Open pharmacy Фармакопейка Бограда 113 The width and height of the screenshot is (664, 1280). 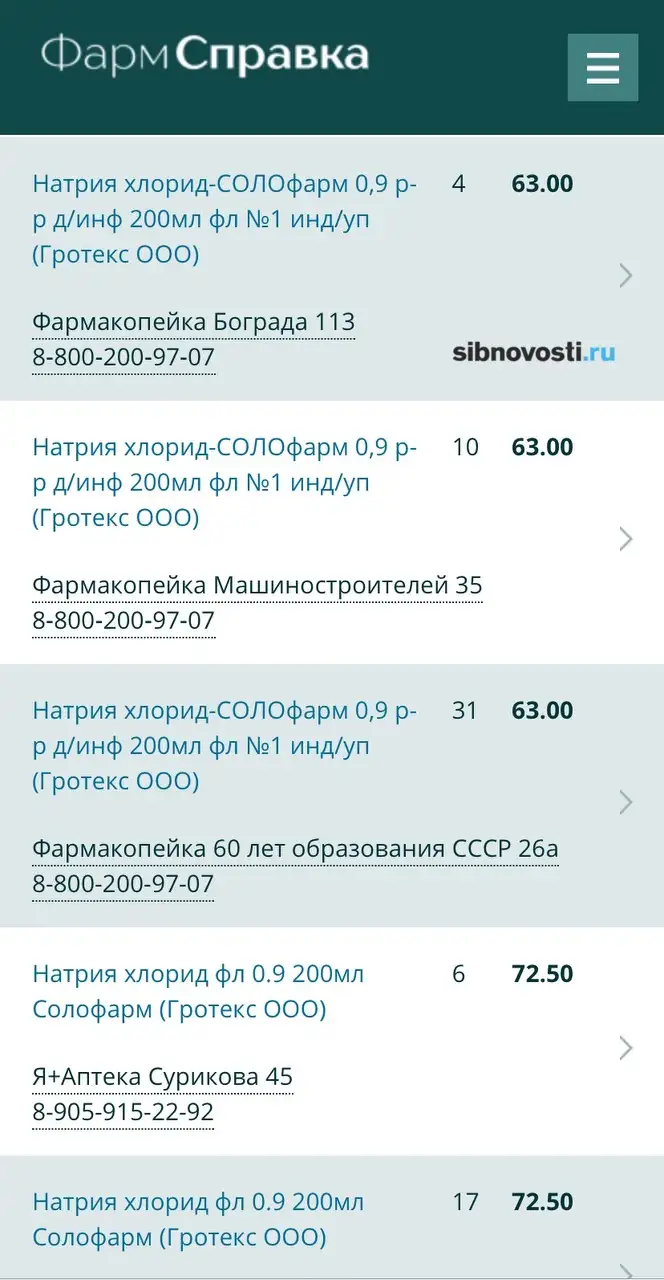tap(193, 322)
